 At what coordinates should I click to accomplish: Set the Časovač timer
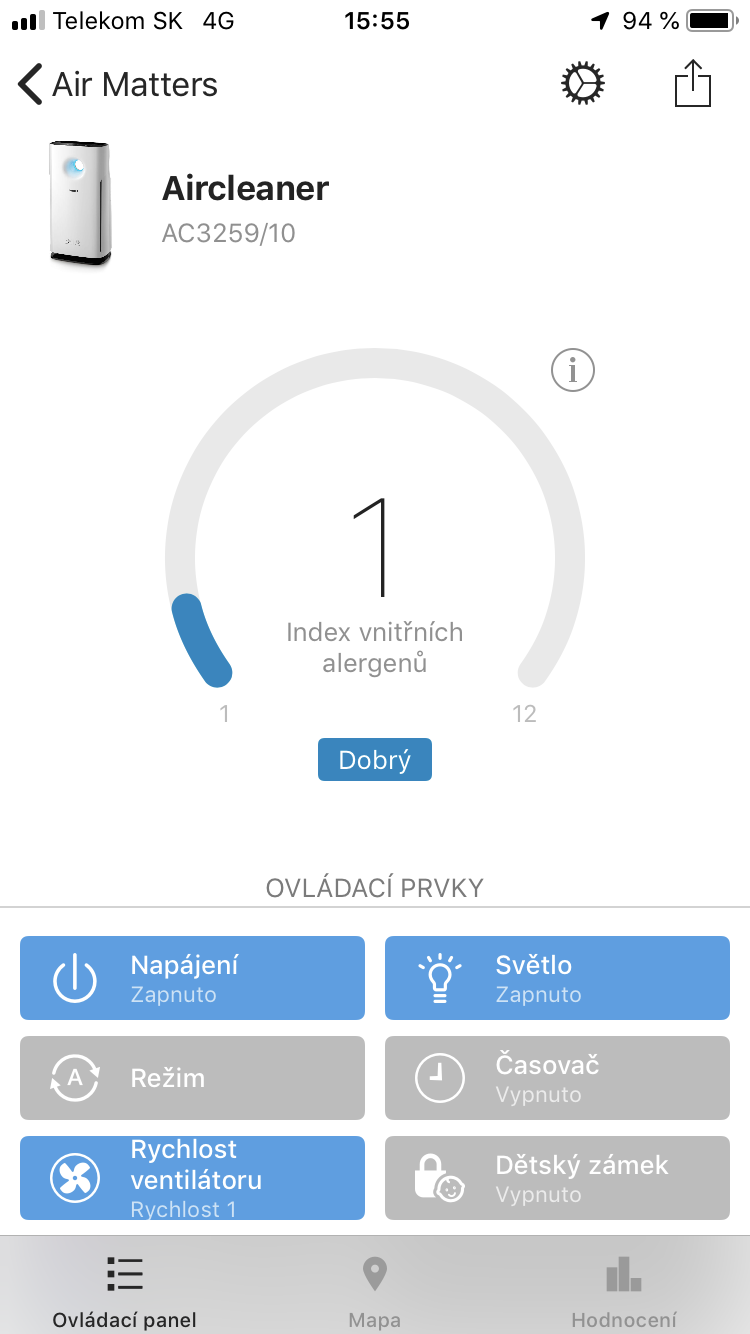pyautogui.click(x=557, y=1078)
